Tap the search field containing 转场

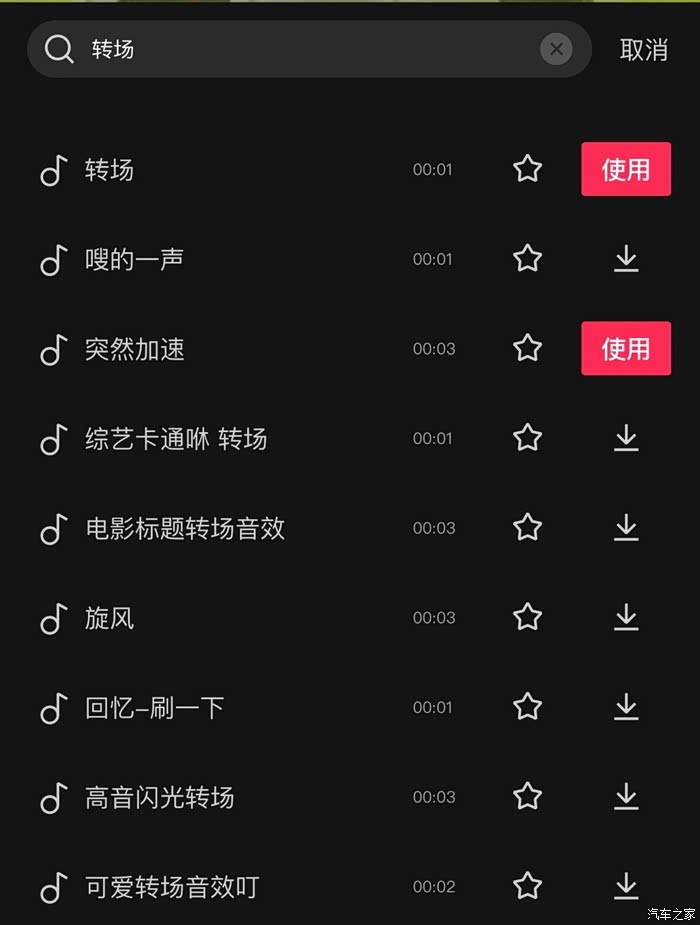coord(300,49)
